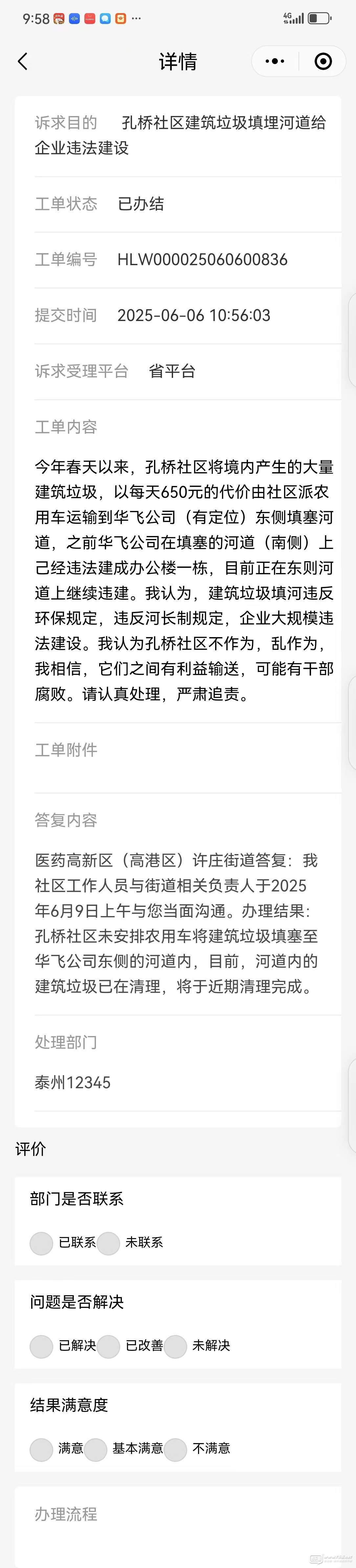Mark the problem as 已改善
The width and height of the screenshot is (356, 1568).
point(108,1346)
